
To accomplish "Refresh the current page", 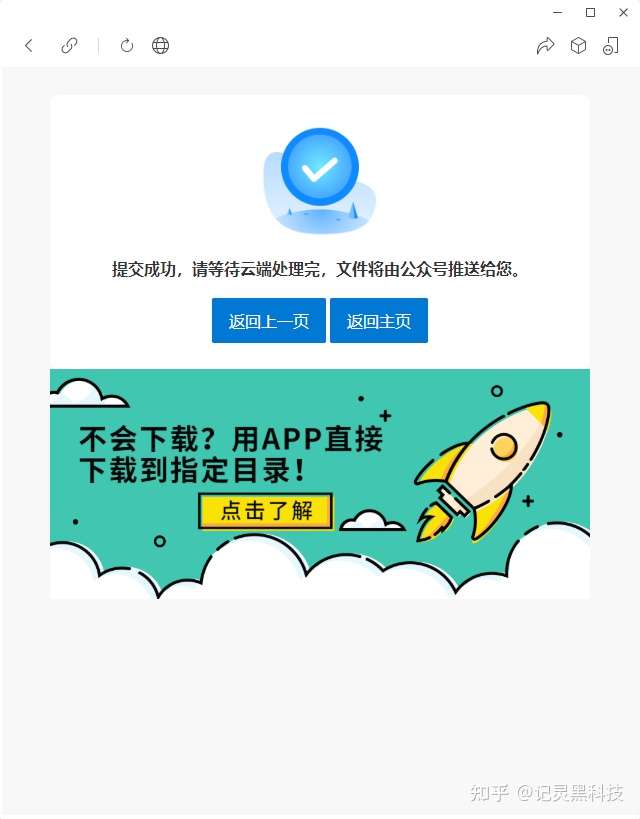I will 127,45.
